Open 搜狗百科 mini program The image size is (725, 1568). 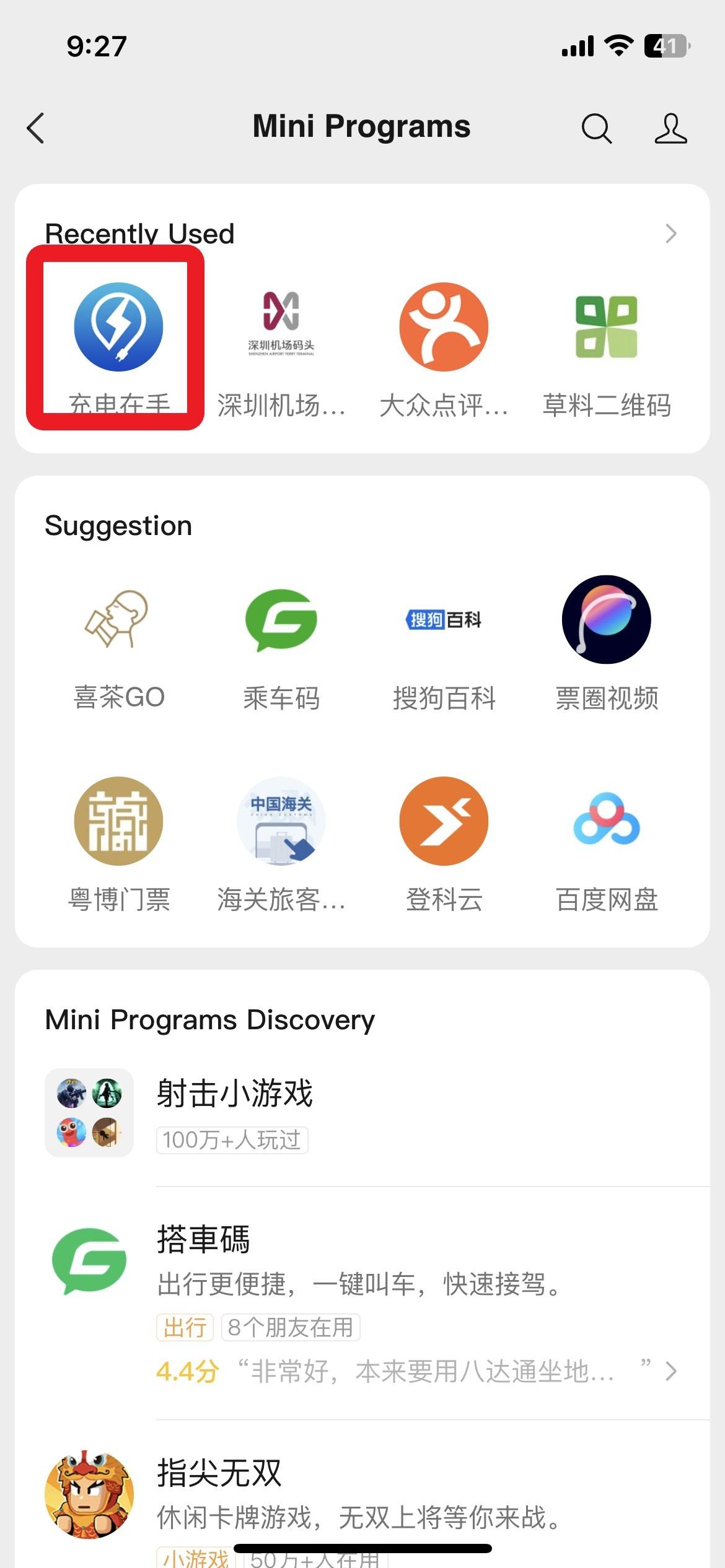pos(444,619)
